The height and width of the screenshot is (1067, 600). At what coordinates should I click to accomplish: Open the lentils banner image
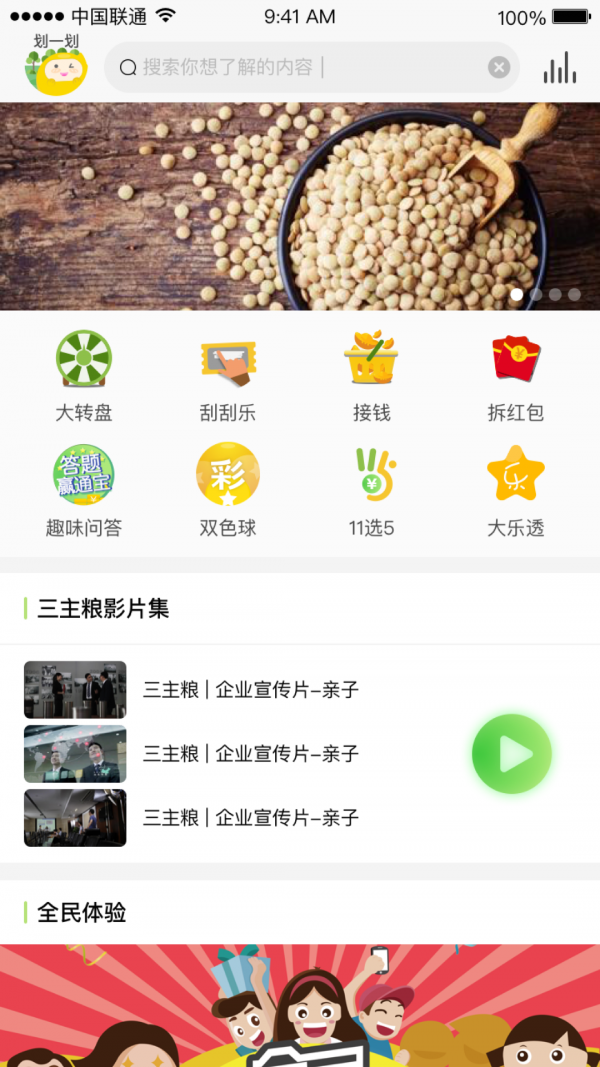click(300, 206)
